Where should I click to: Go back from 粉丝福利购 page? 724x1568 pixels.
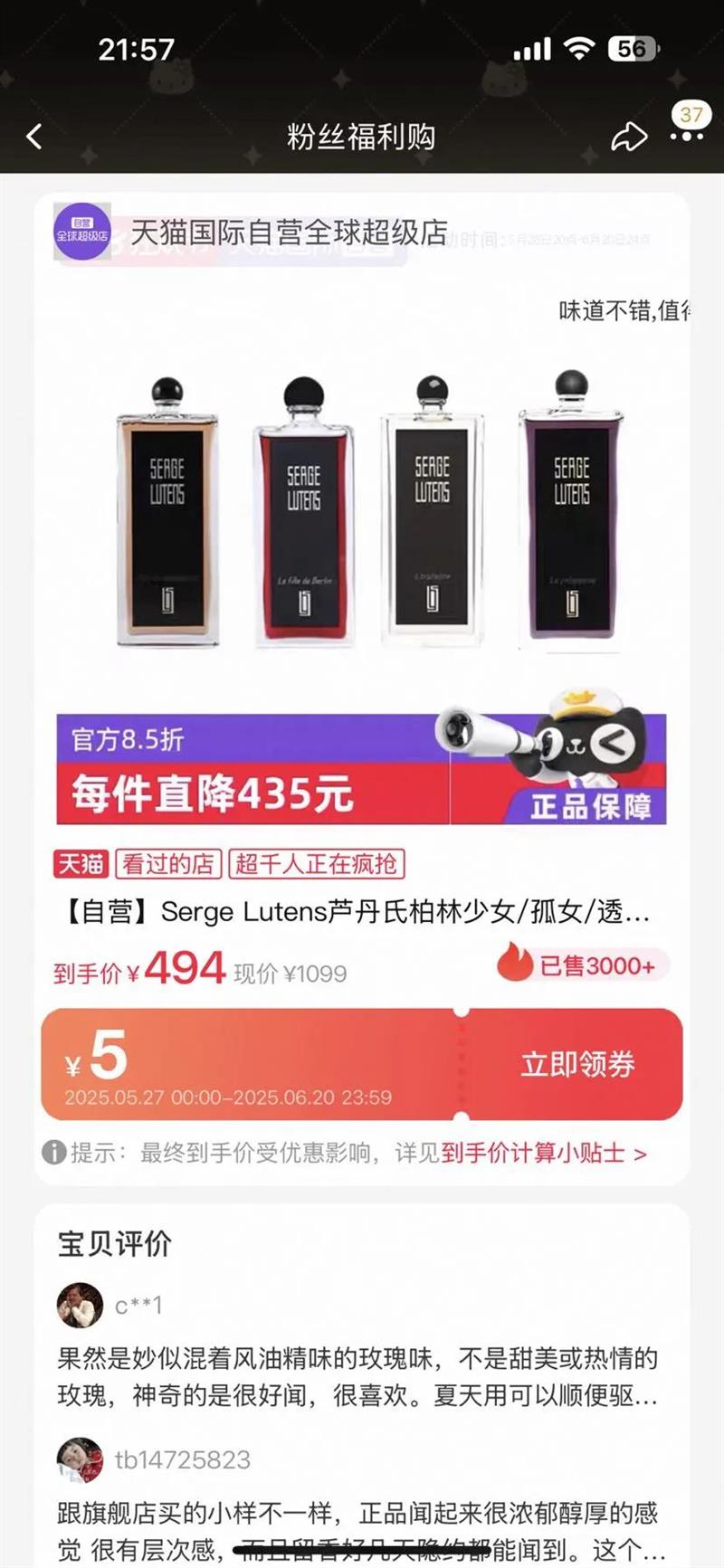click(34, 137)
